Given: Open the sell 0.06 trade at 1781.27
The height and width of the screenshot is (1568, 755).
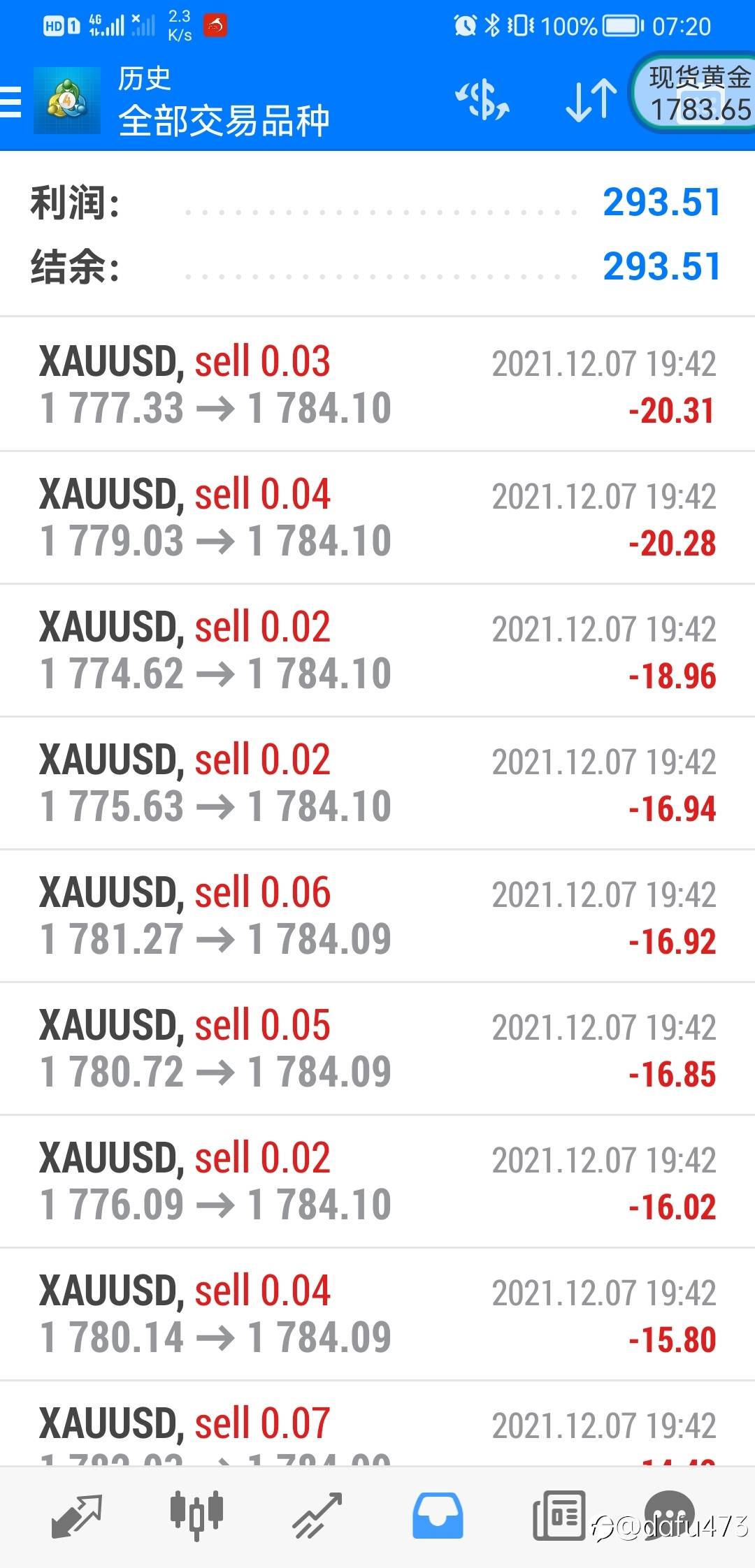Looking at the screenshot, I should (377, 915).
